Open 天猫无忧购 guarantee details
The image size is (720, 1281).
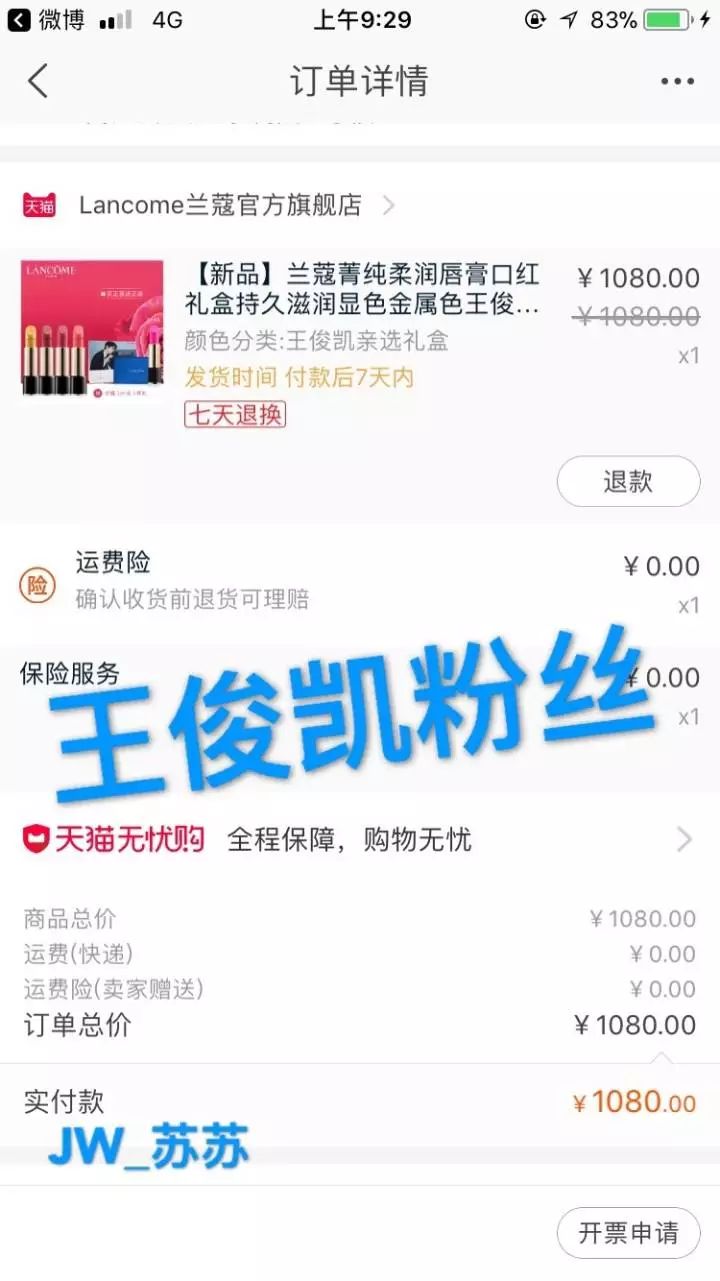[x=360, y=839]
